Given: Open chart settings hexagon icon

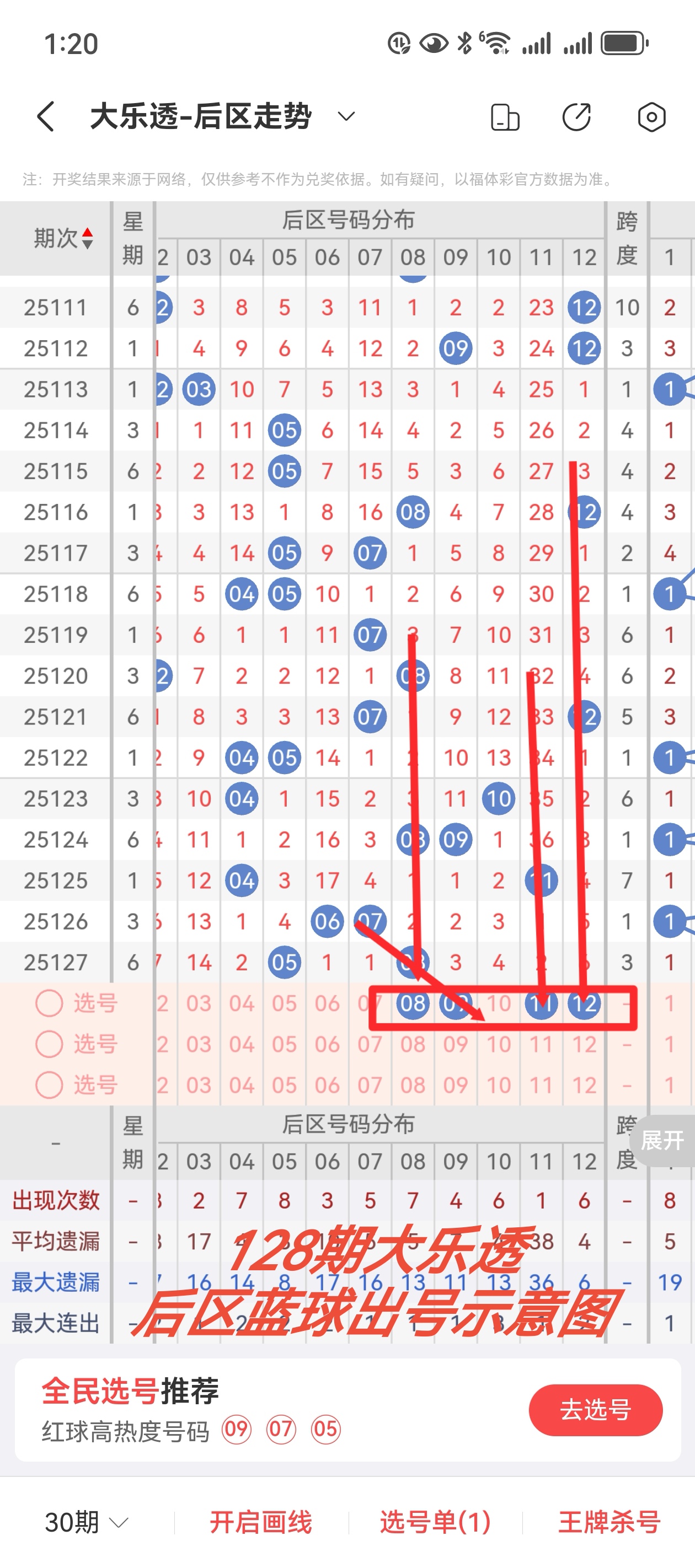Looking at the screenshot, I should coord(651,117).
